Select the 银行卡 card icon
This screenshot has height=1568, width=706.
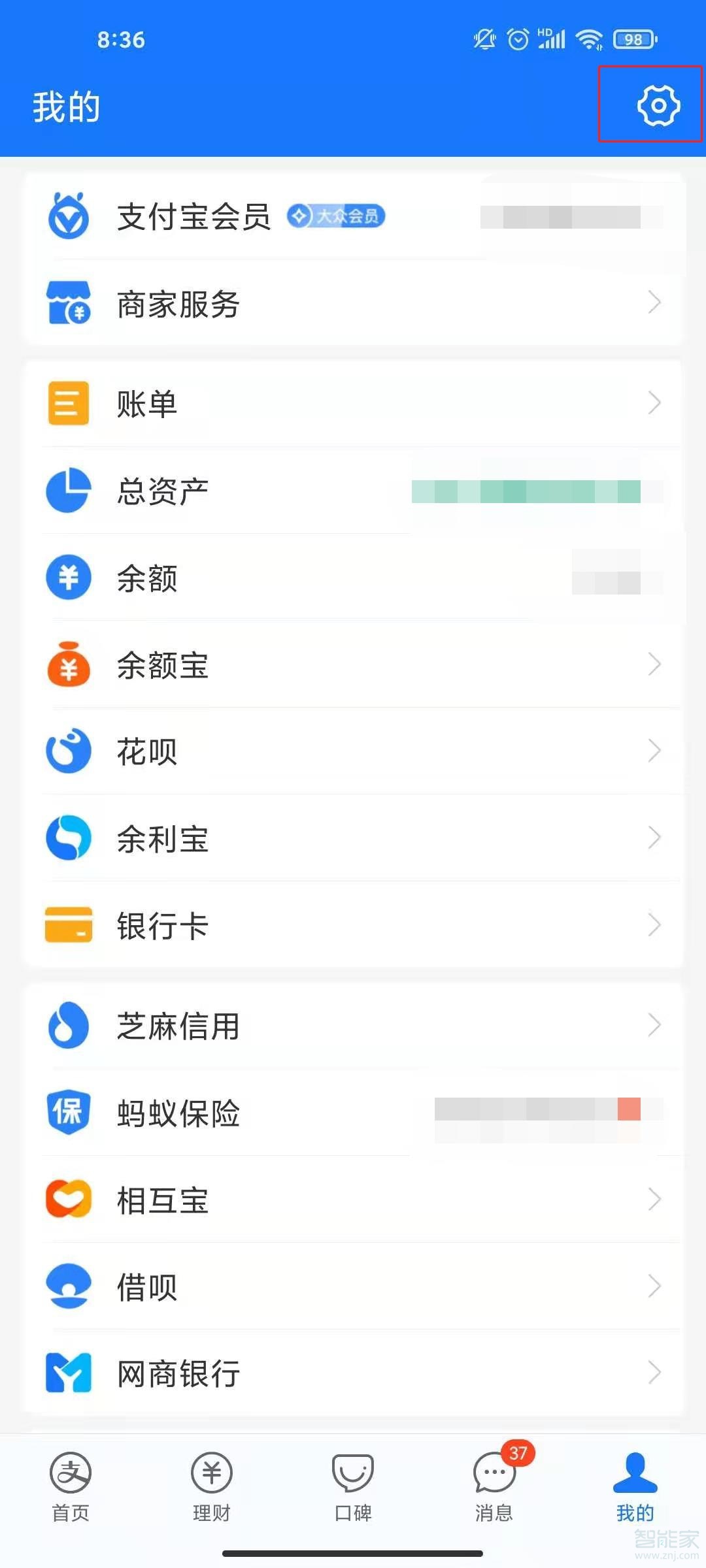point(69,925)
